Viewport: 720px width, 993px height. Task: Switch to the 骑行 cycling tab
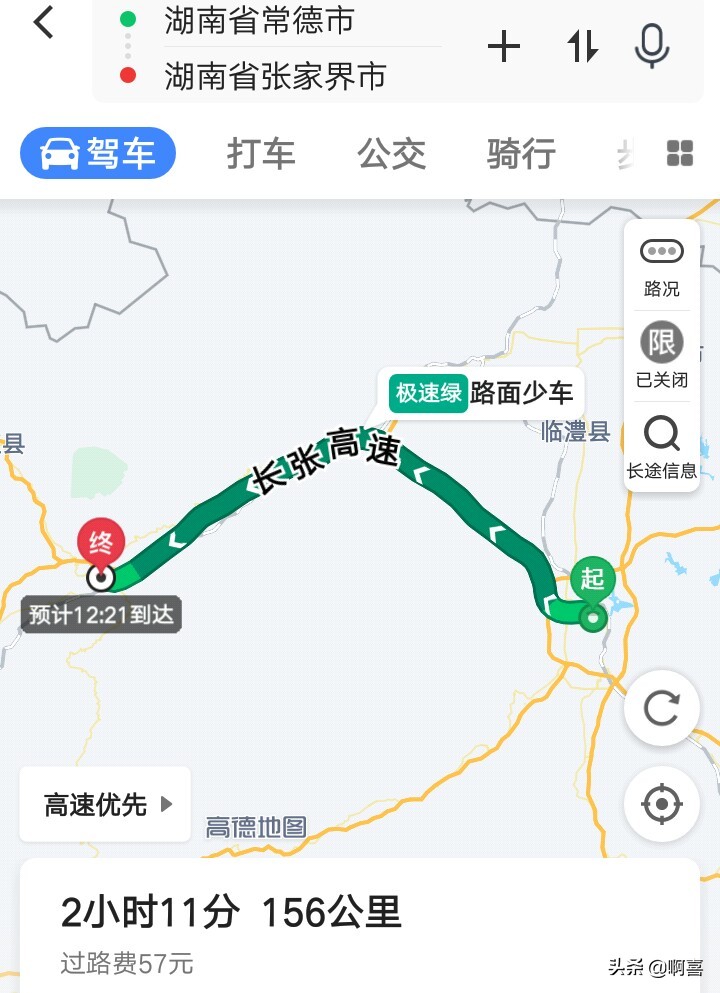(521, 154)
